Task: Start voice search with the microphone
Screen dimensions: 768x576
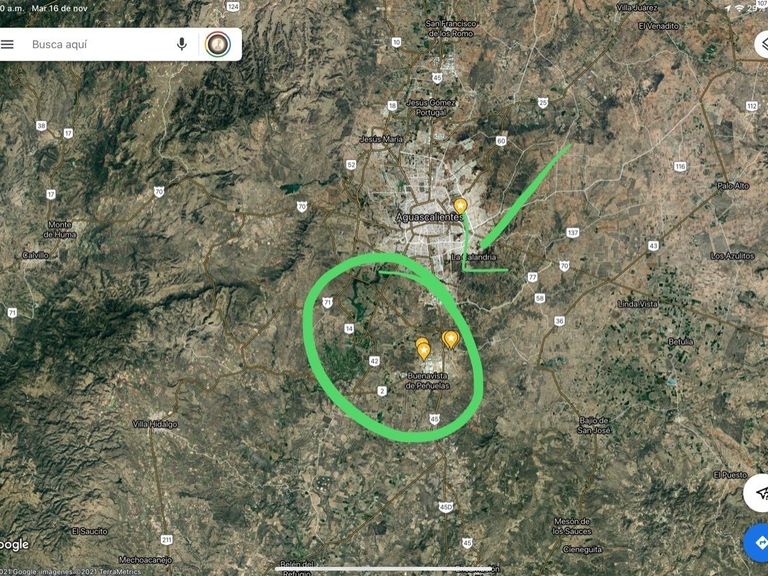Action: (x=182, y=44)
